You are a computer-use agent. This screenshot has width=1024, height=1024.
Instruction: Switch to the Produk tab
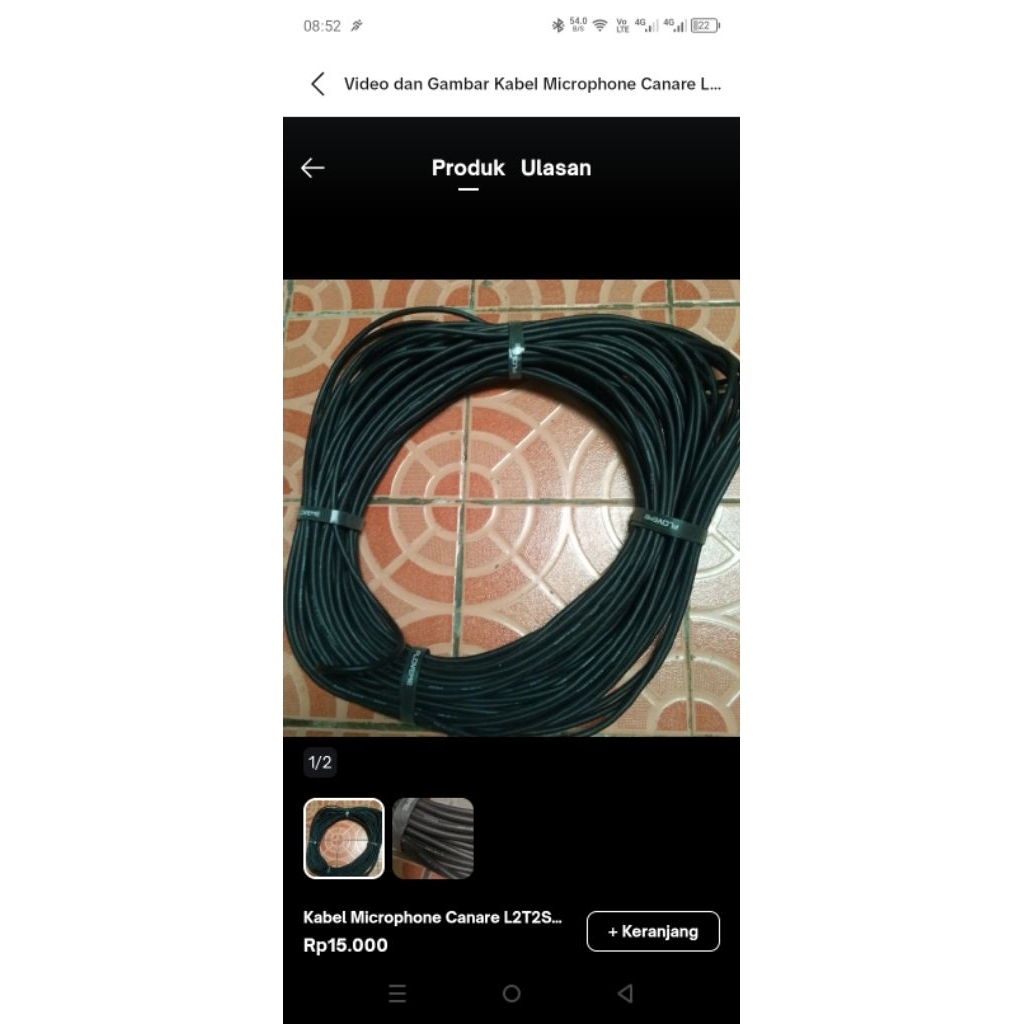468,168
